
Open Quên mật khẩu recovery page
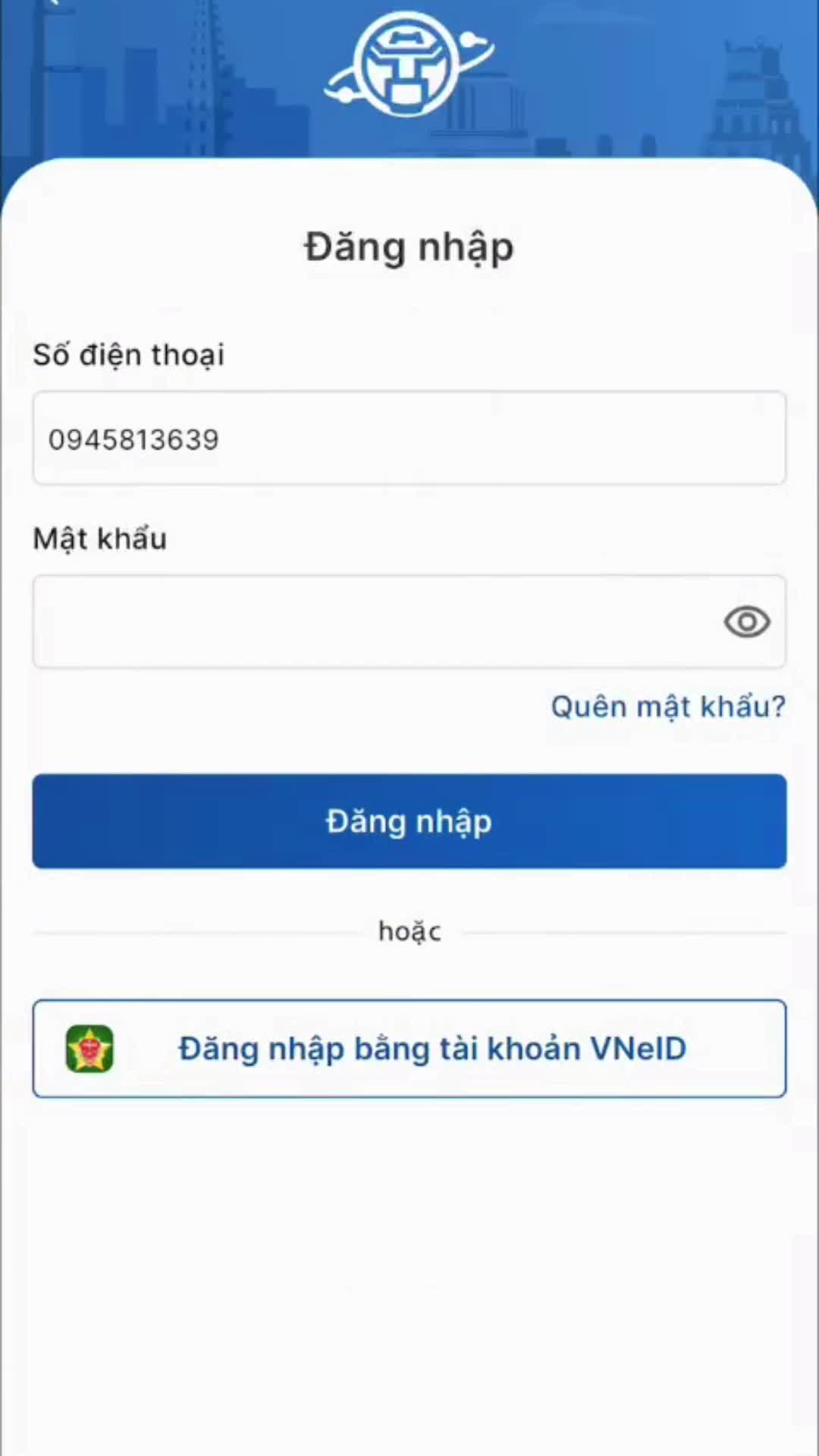pyautogui.click(x=668, y=705)
